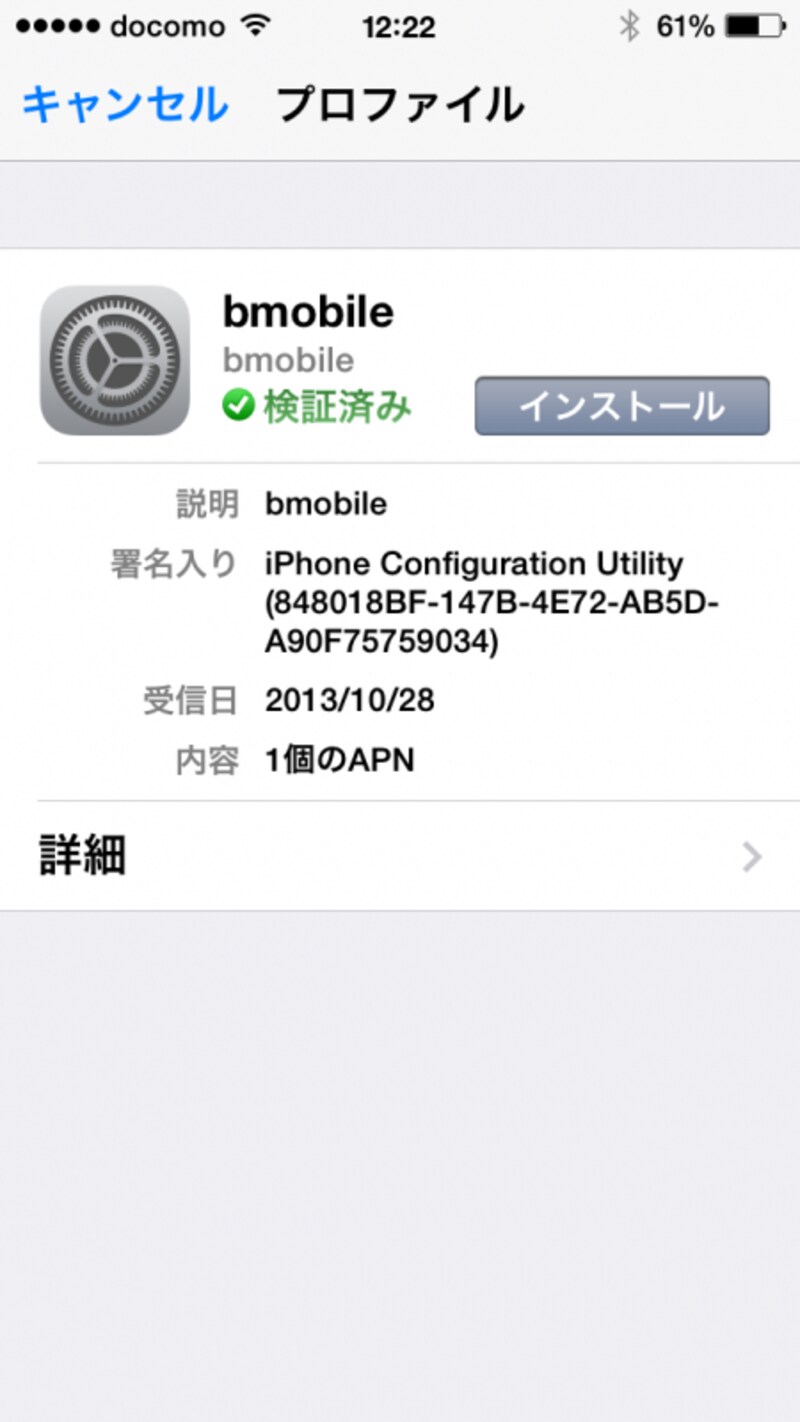The image size is (800, 1422).
Task: Tap the cellular signal dots icon
Action: click(x=55, y=26)
